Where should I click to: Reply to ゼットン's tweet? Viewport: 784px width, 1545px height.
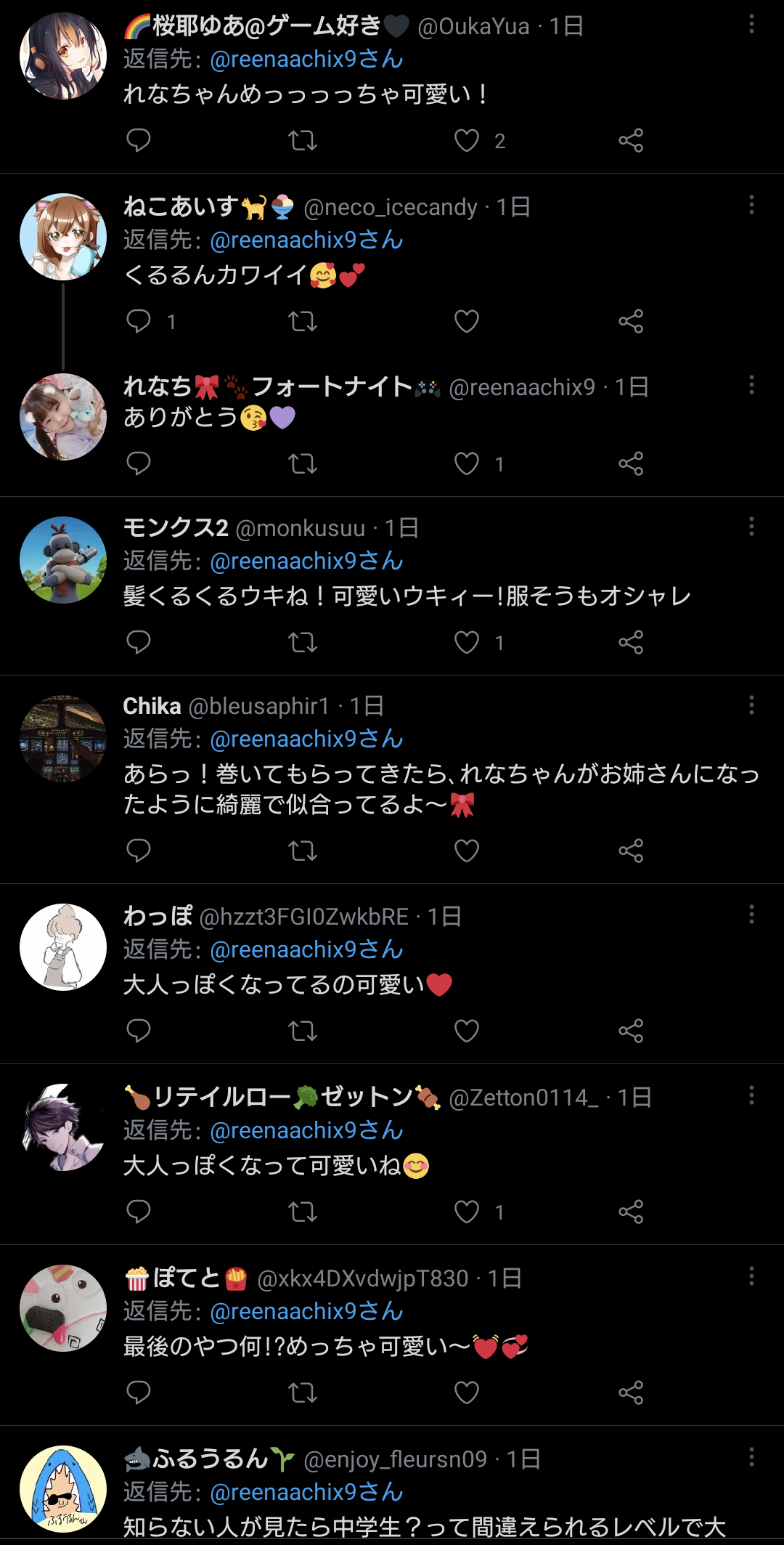coord(139,1211)
